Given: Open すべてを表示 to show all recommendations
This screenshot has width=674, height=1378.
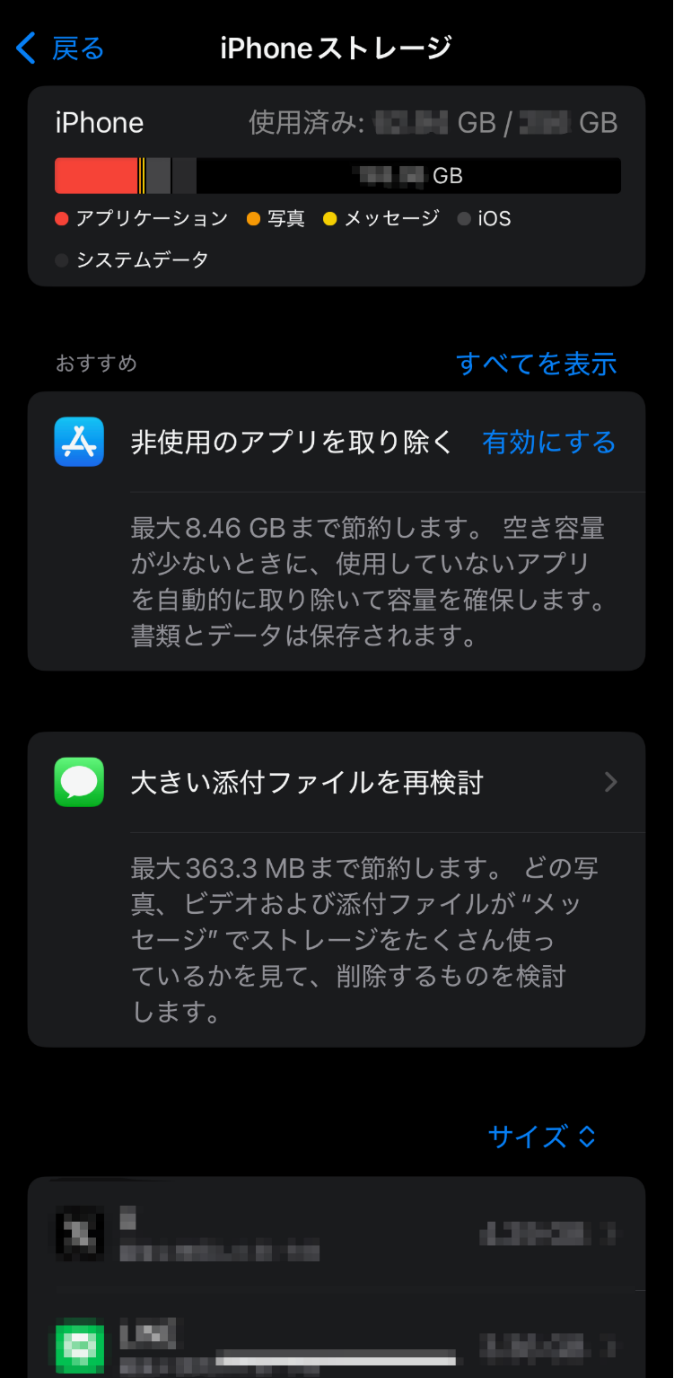Looking at the screenshot, I should point(536,363).
